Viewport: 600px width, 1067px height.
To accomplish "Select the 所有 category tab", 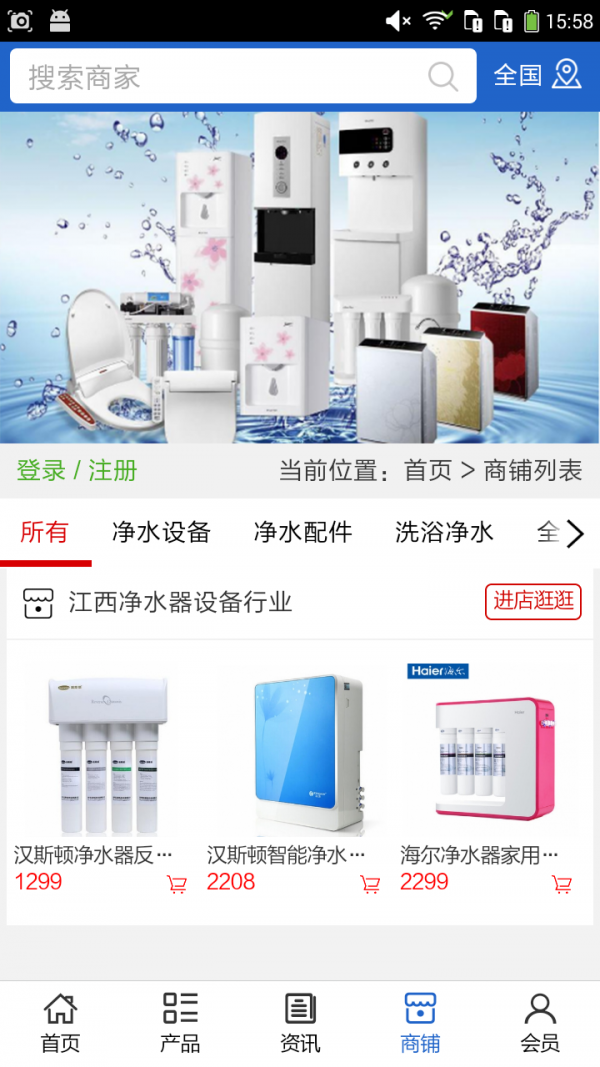I will pyautogui.click(x=45, y=532).
